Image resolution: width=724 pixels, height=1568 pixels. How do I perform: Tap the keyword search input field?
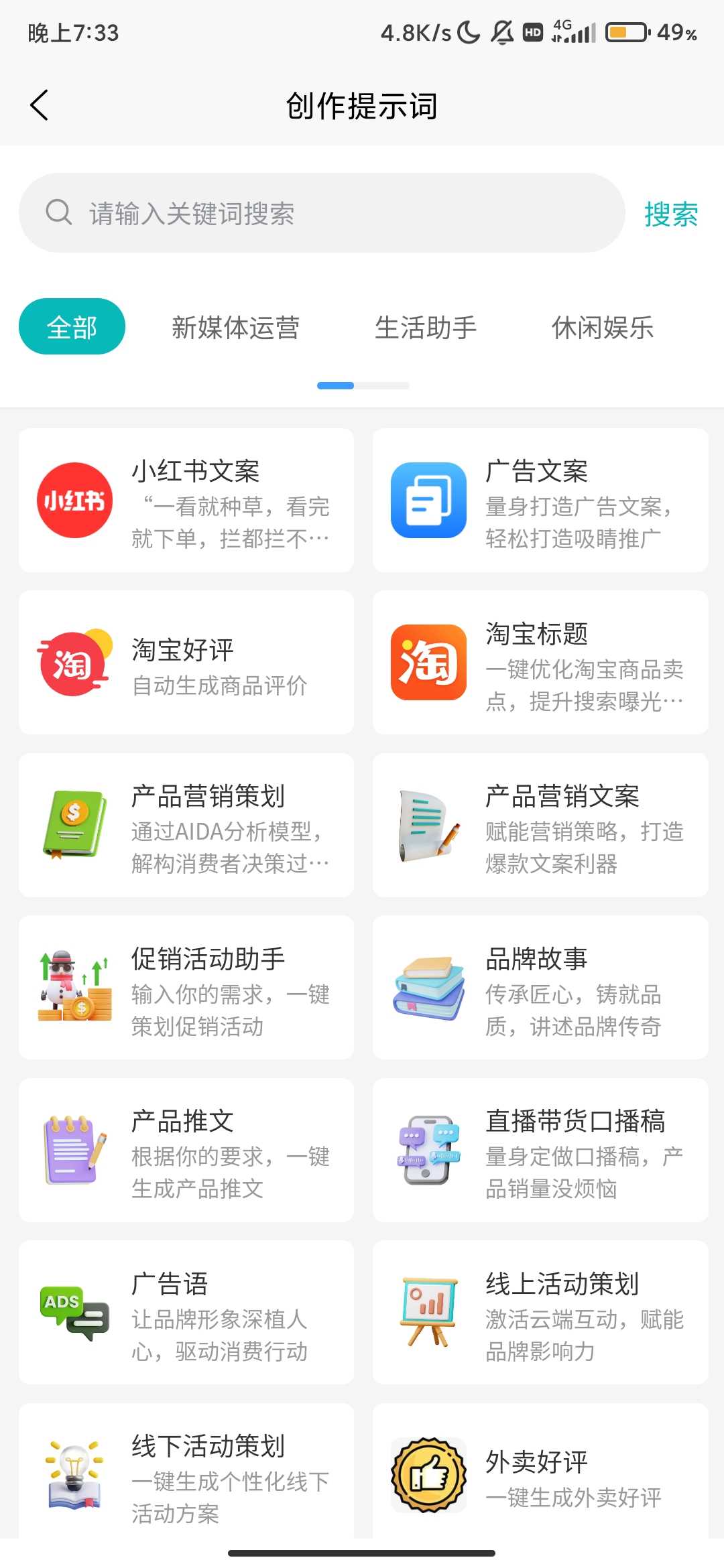point(322,213)
